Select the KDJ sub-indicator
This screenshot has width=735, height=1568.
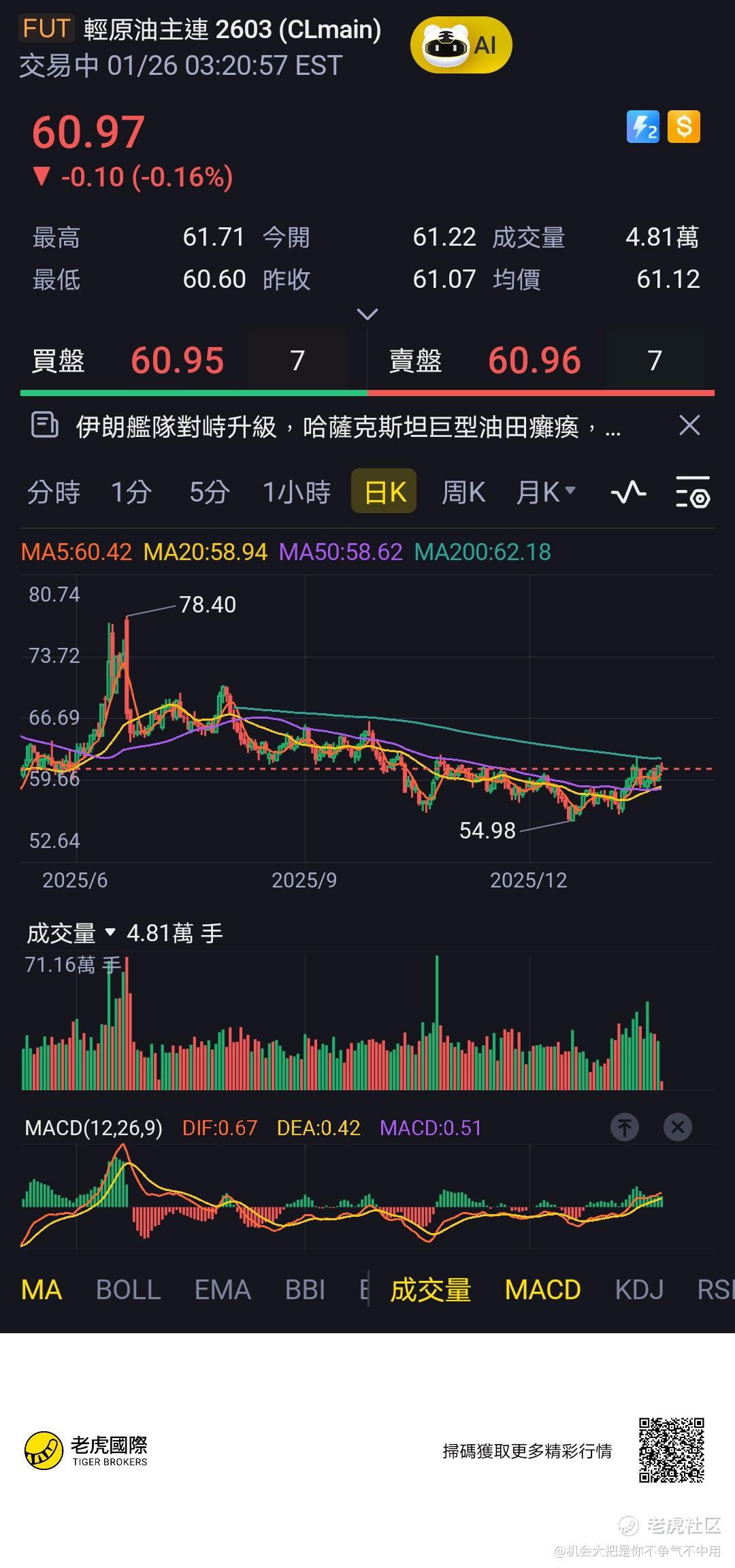pyautogui.click(x=639, y=1290)
